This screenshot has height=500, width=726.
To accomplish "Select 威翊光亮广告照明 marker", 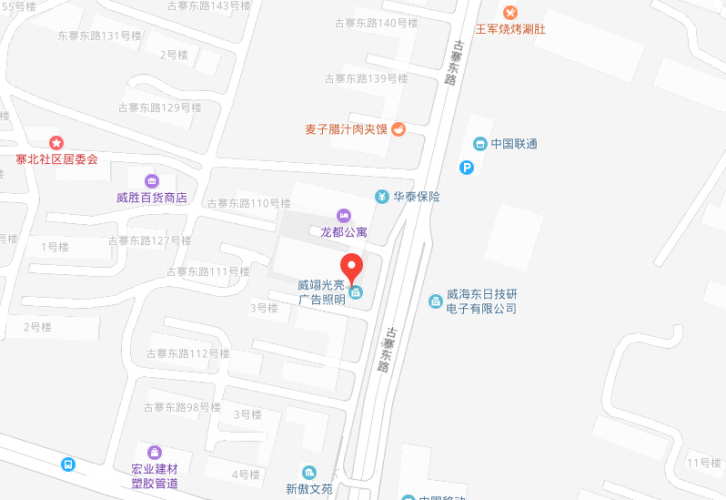I will coord(357,292).
